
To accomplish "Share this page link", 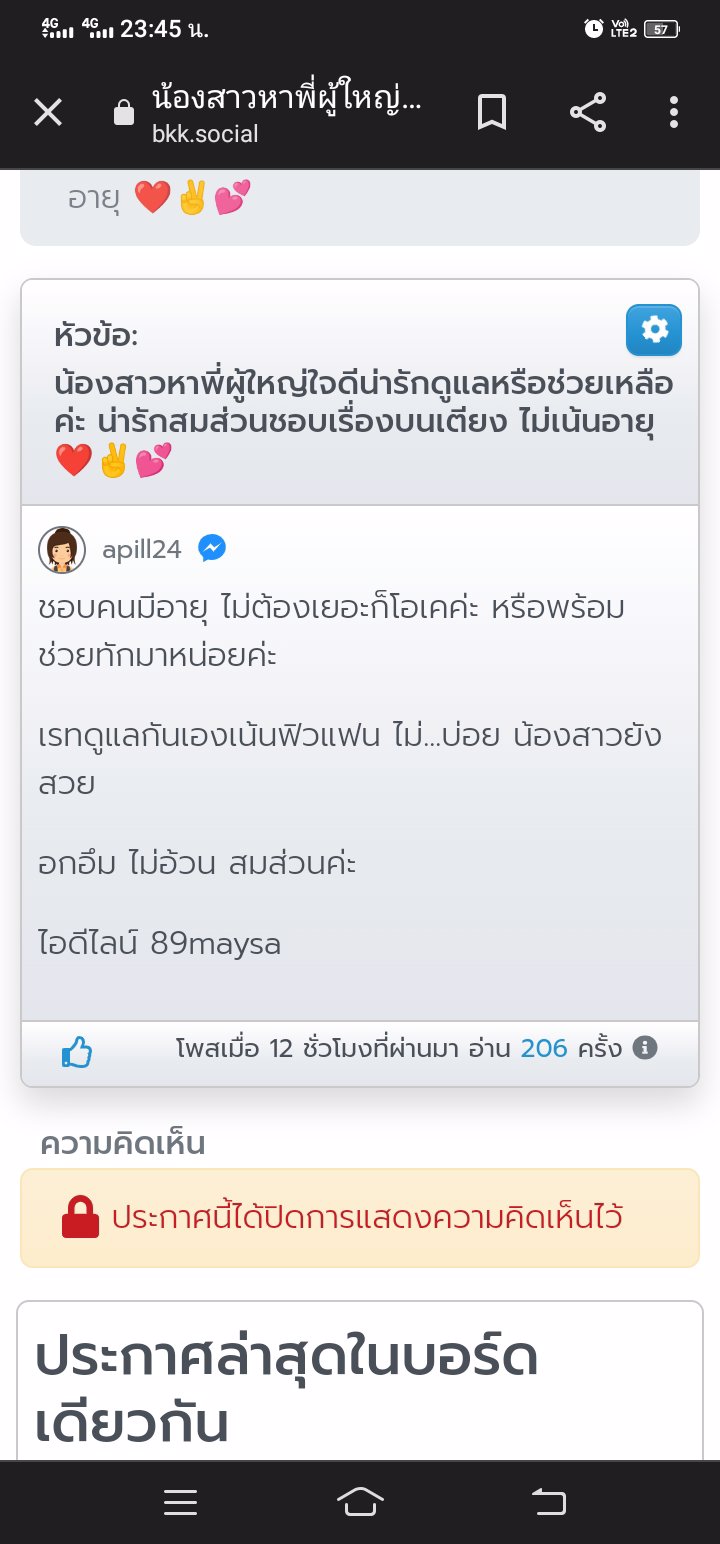I will click(588, 112).
